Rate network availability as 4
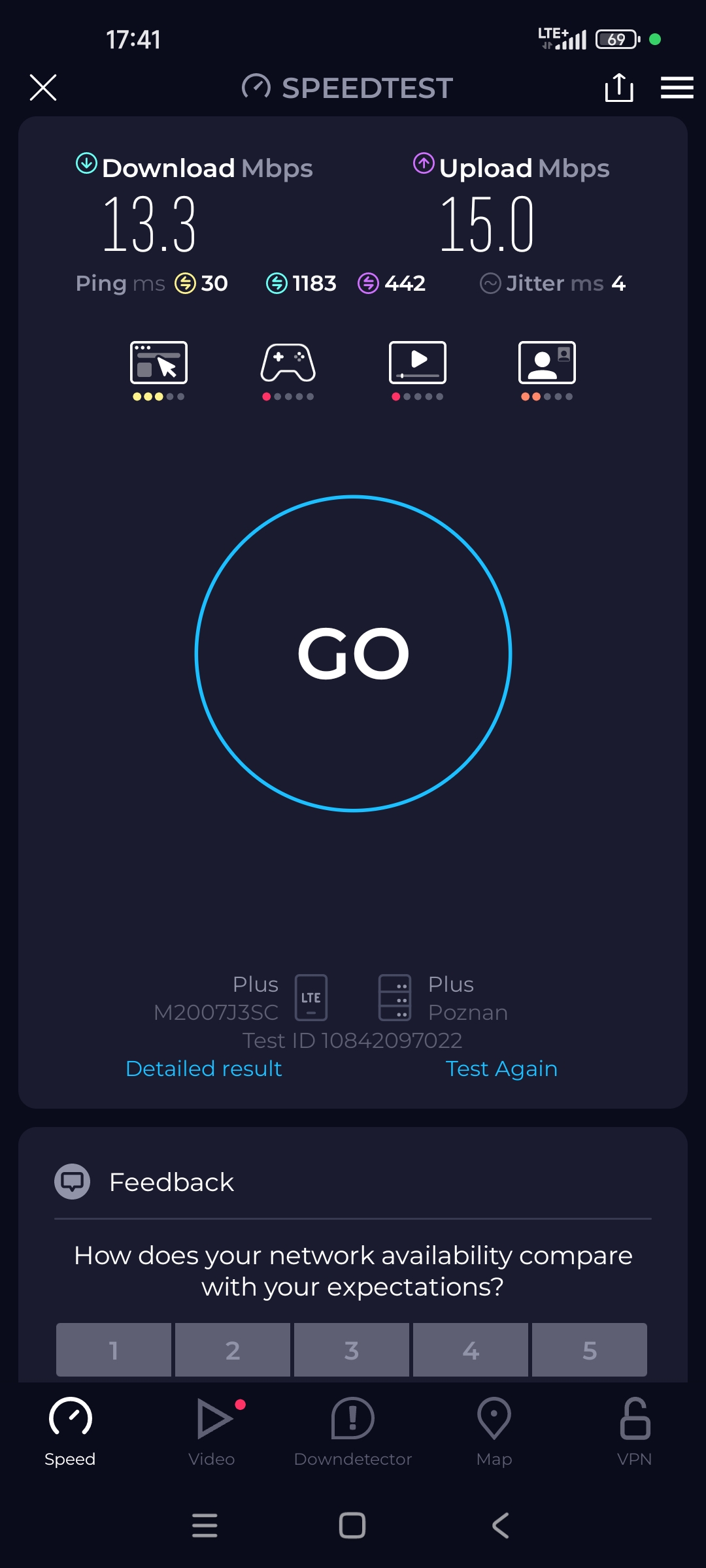Screen dimensions: 706x1568 click(471, 1350)
